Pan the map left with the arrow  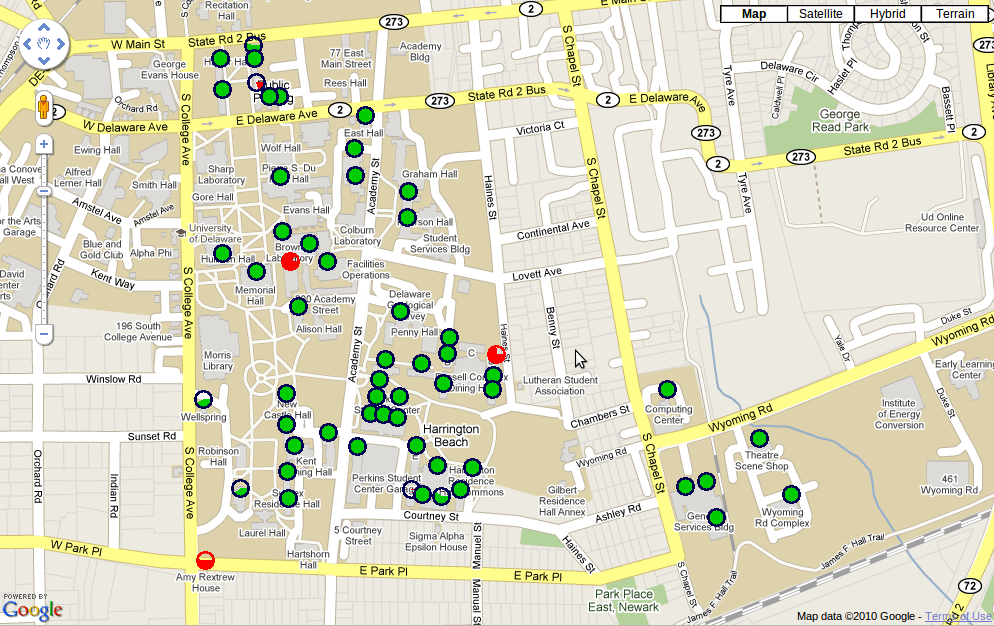pyautogui.click(x=27, y=45)
